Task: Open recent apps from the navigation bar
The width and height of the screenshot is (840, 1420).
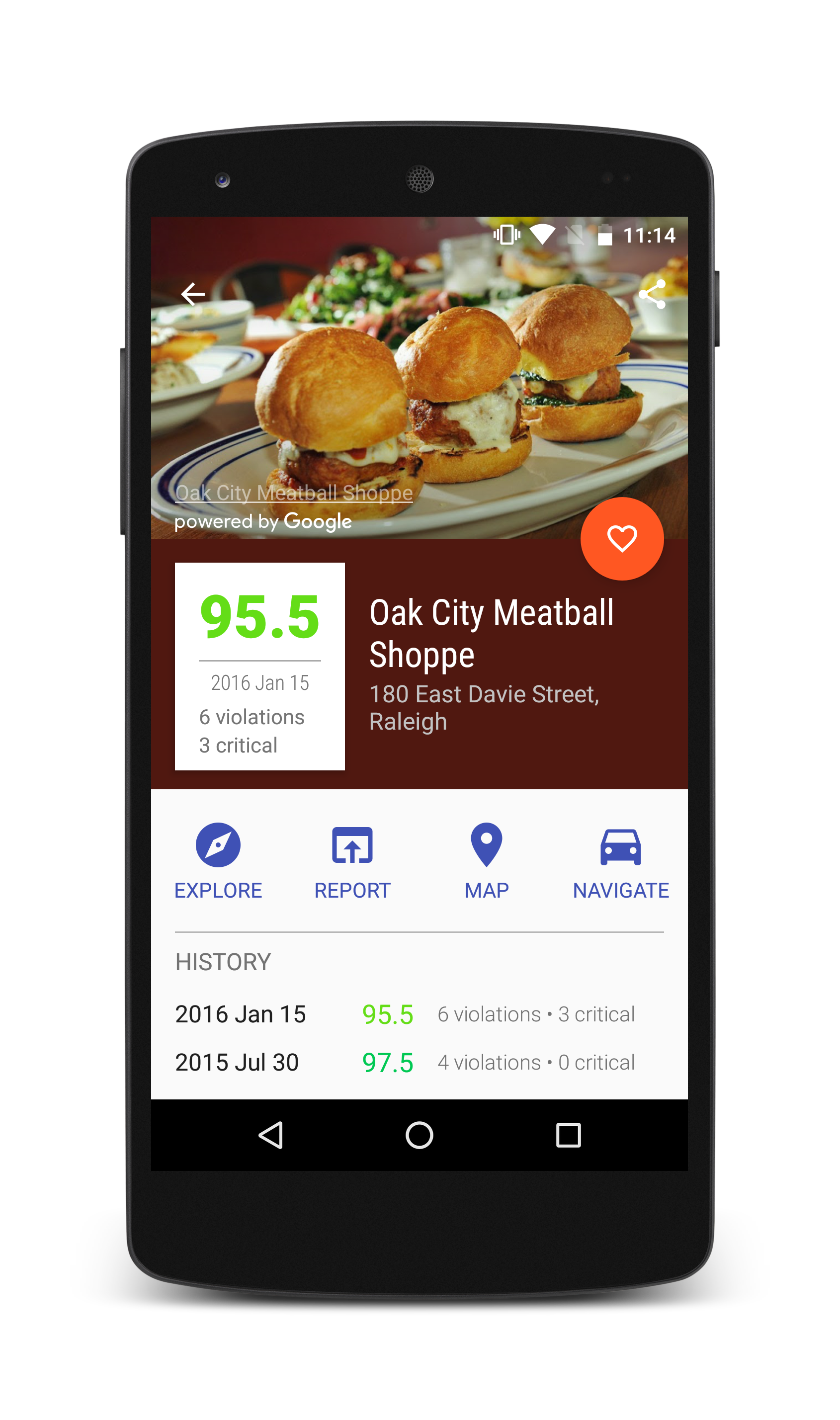Action: 568,1135
